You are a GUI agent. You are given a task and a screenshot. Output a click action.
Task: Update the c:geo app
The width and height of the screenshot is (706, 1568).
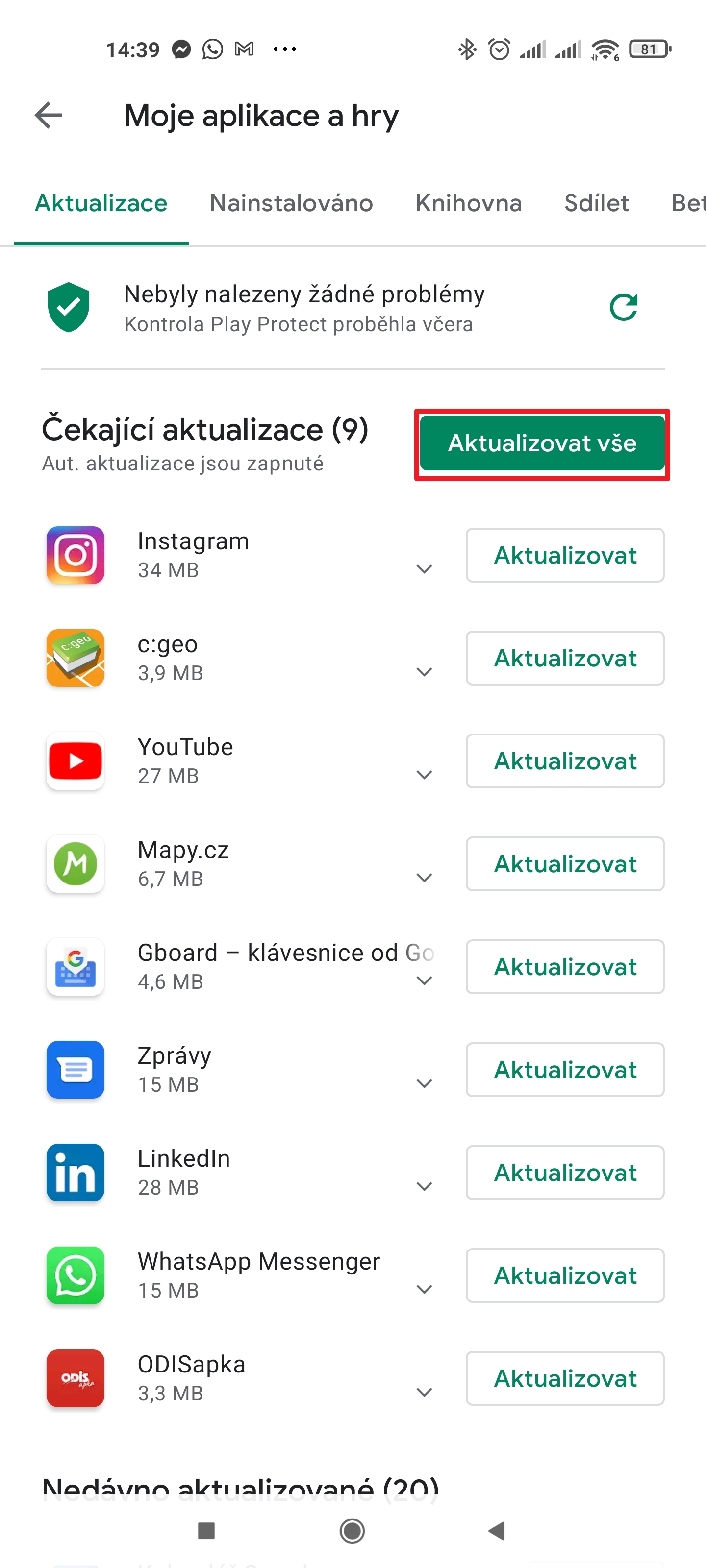pyautogui.click(x=565, y=658)
